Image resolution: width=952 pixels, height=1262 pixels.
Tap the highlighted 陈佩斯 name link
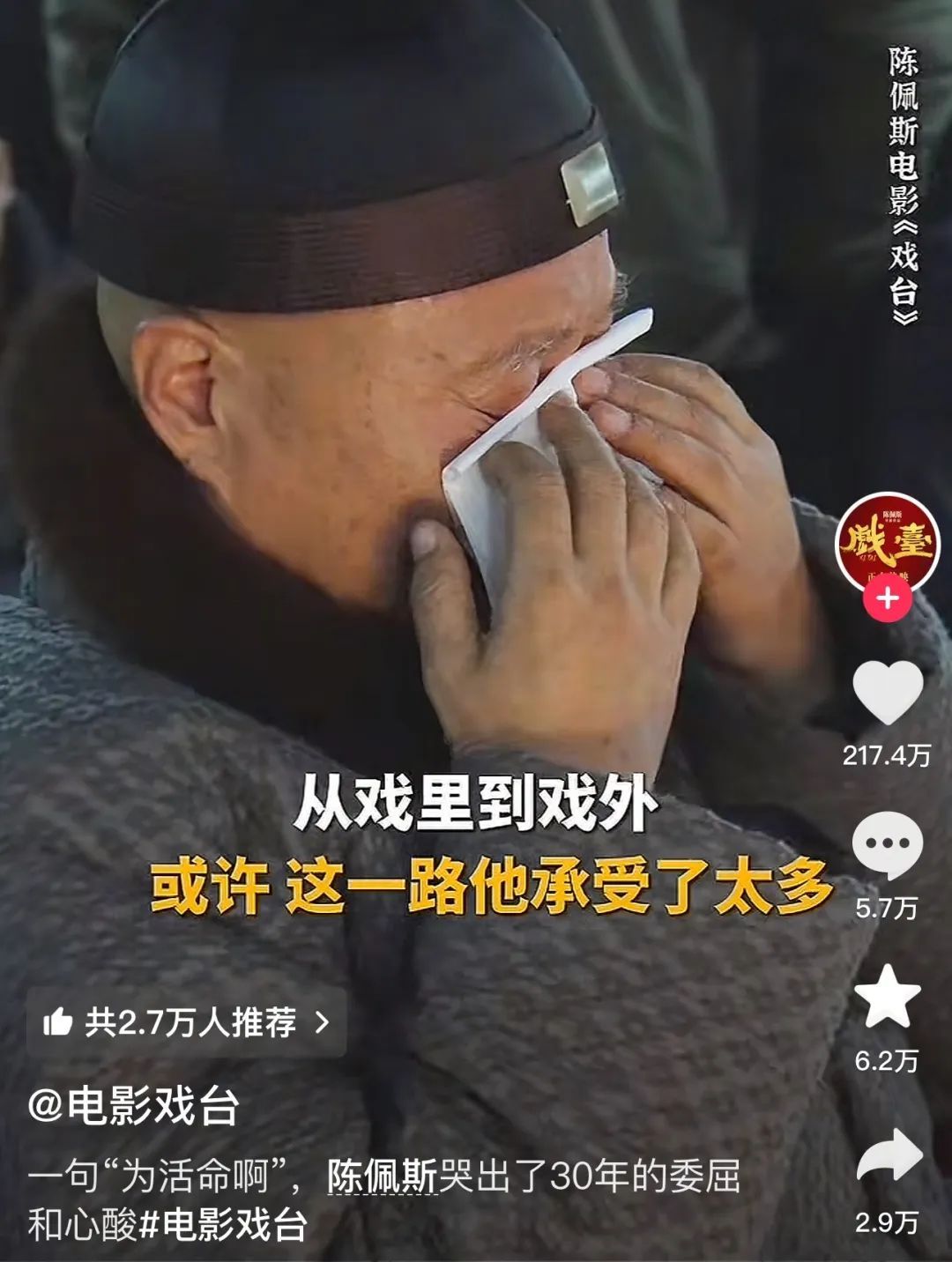pos(383,1177)
